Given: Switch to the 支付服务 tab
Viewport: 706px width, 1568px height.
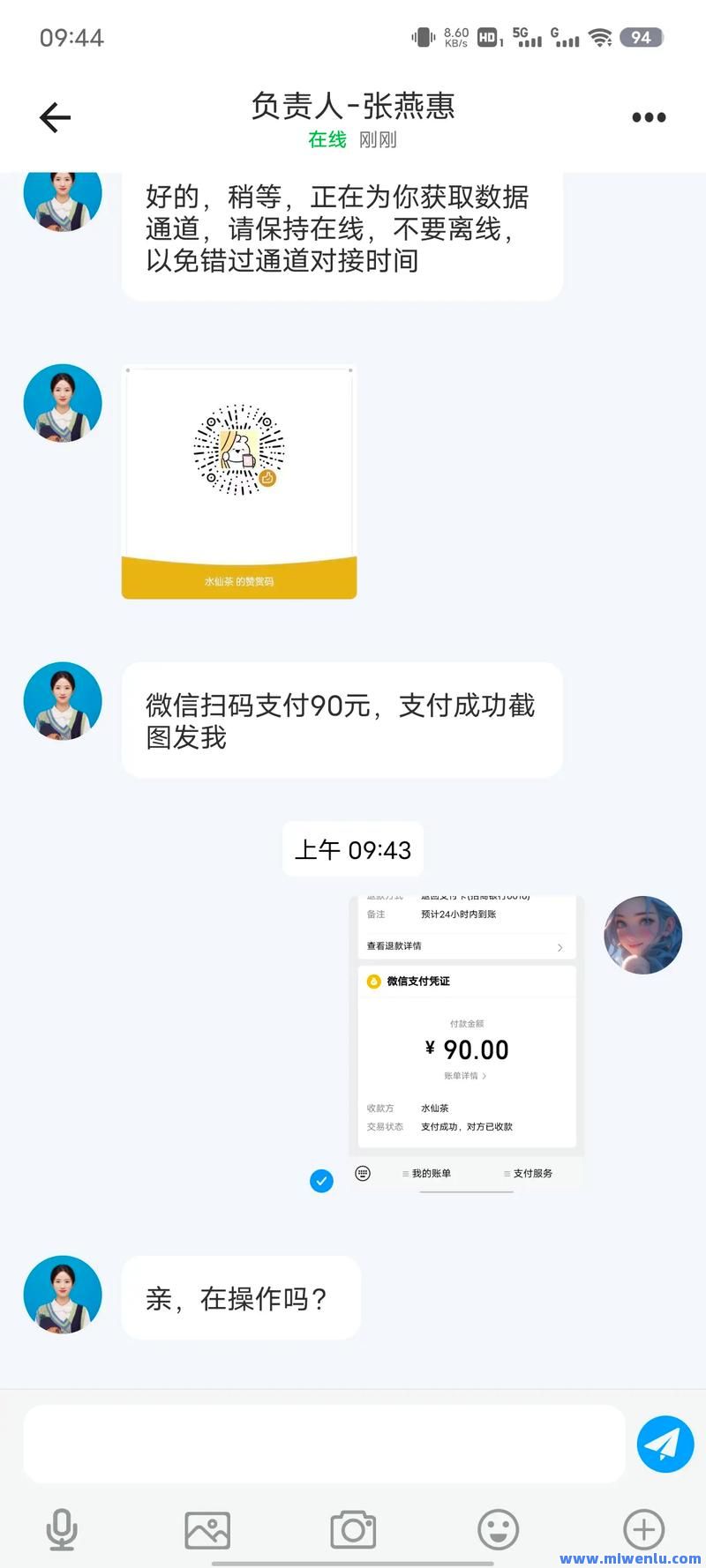Looking at the screenshot, I should point(532,1174).
